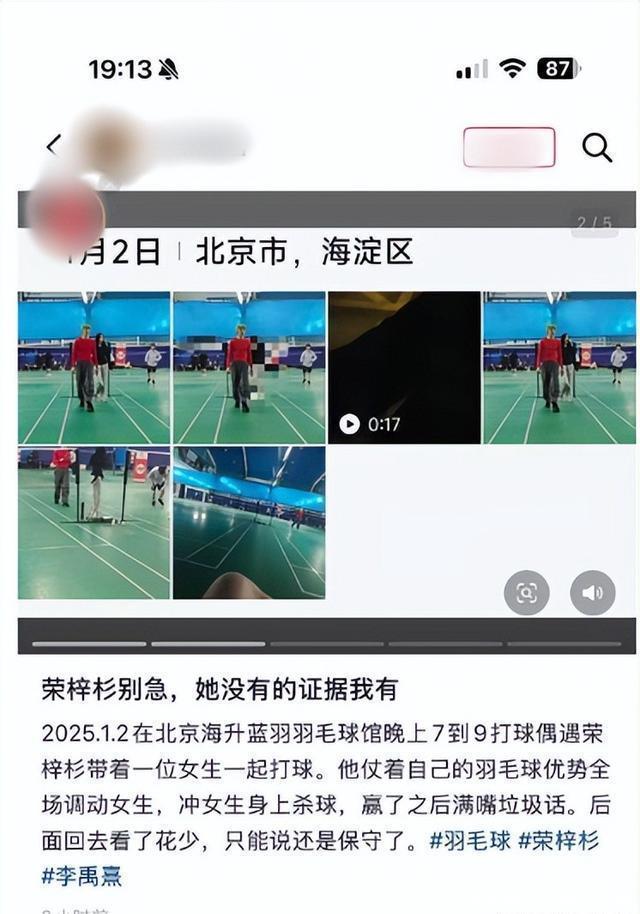
Task: Tap the image scan search icon
Action: pos(526,593)
